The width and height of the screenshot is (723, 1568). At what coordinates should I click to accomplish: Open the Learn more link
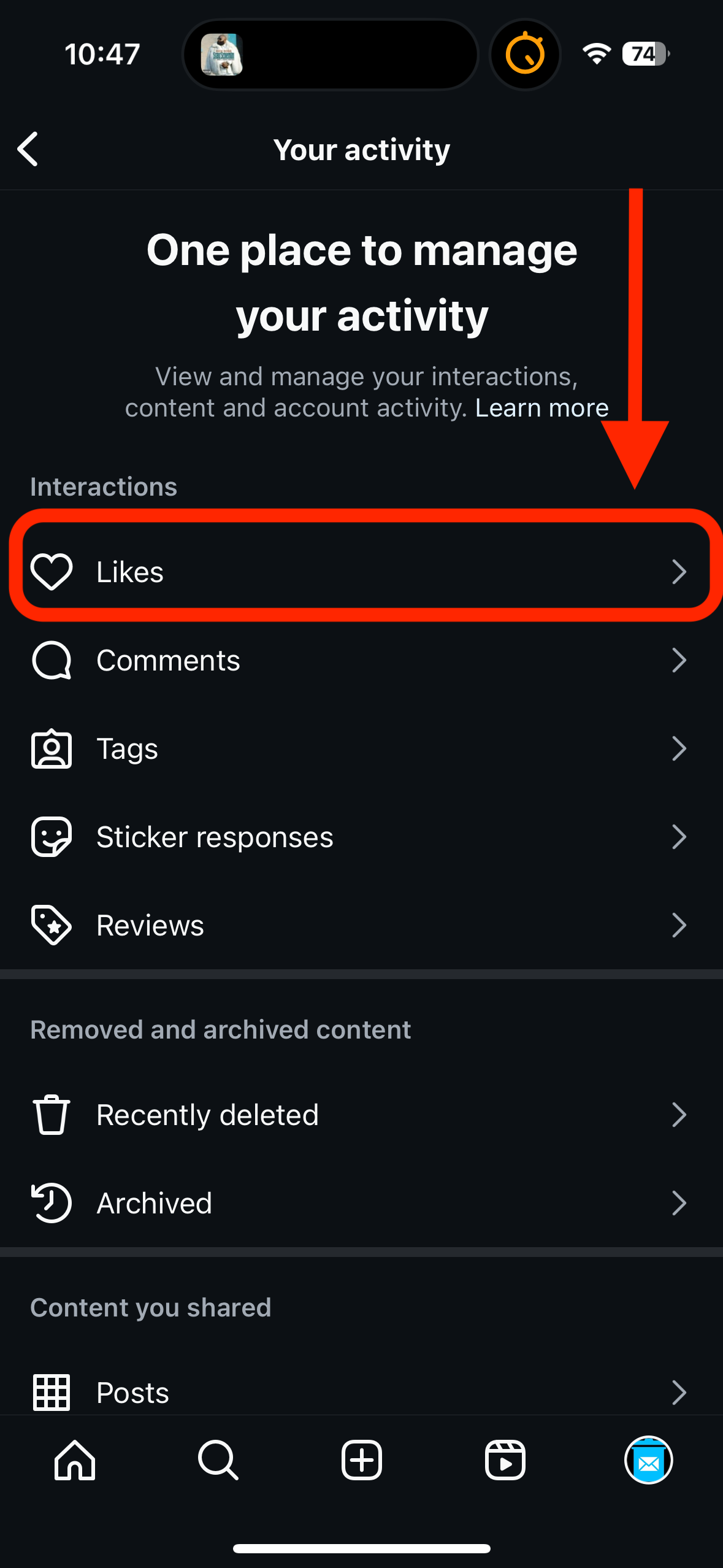click(541, 408)
